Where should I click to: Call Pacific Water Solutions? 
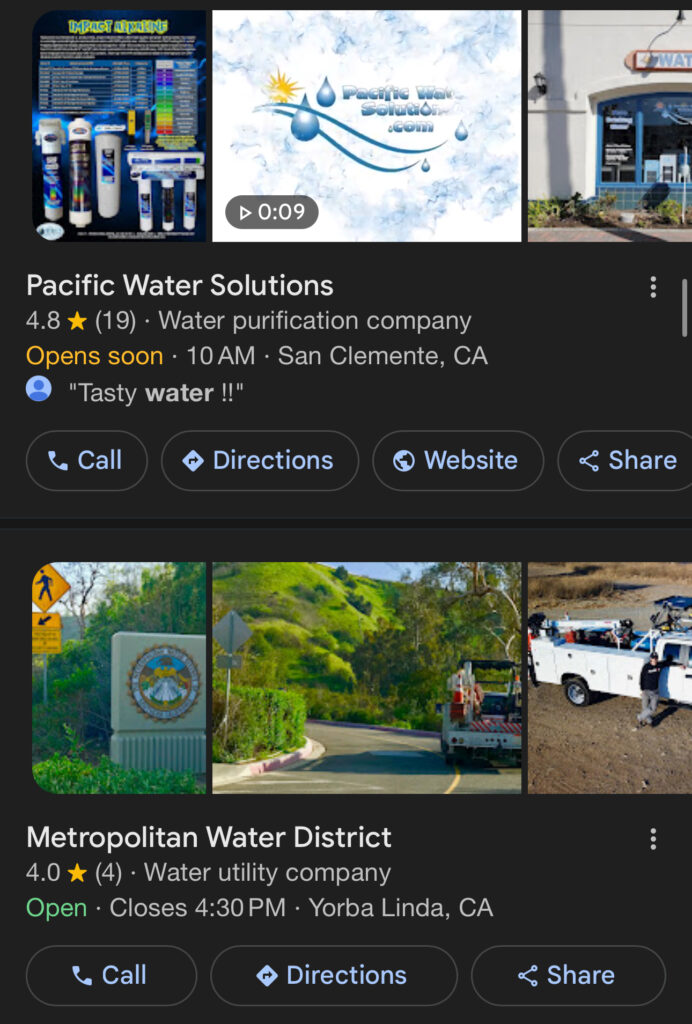click(86, 461)
